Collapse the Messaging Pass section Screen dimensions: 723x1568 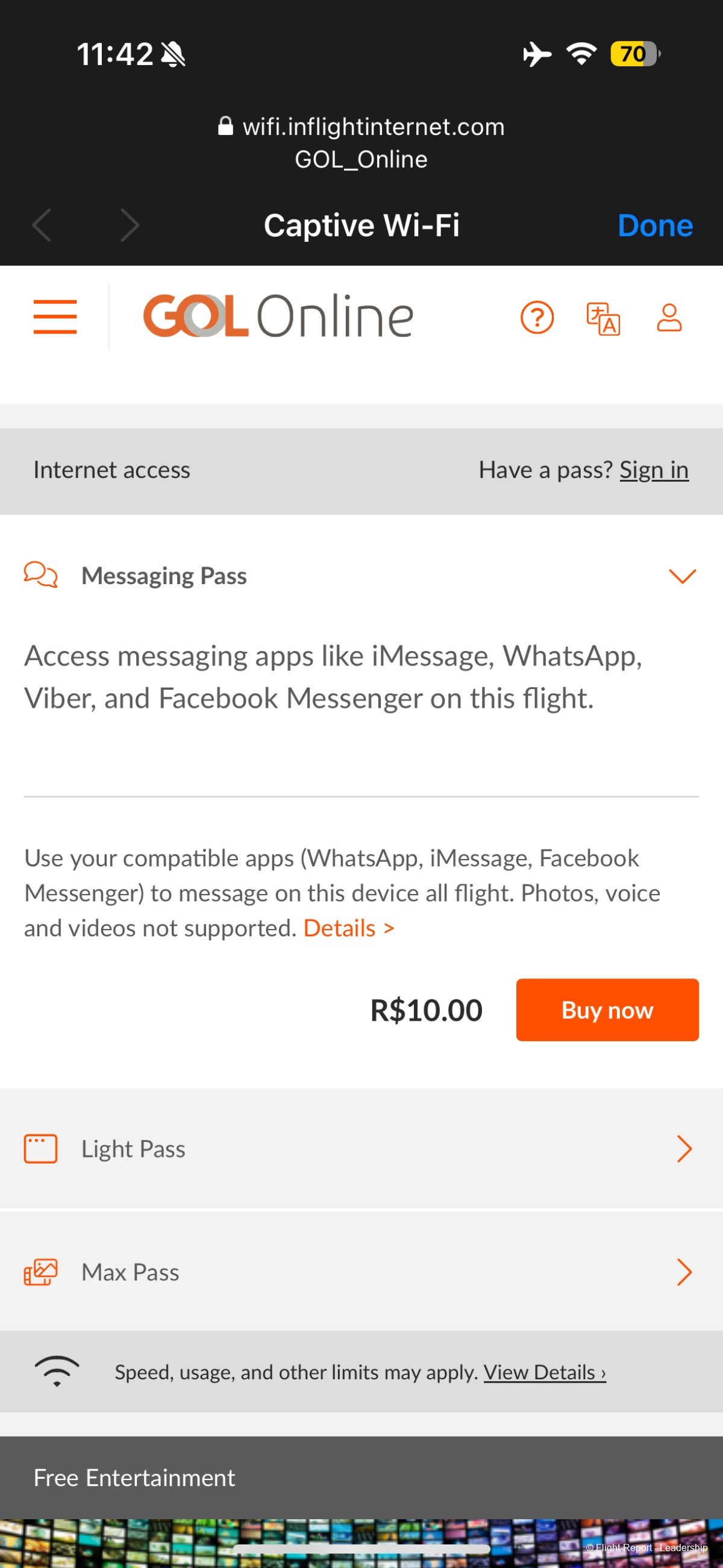681,576
